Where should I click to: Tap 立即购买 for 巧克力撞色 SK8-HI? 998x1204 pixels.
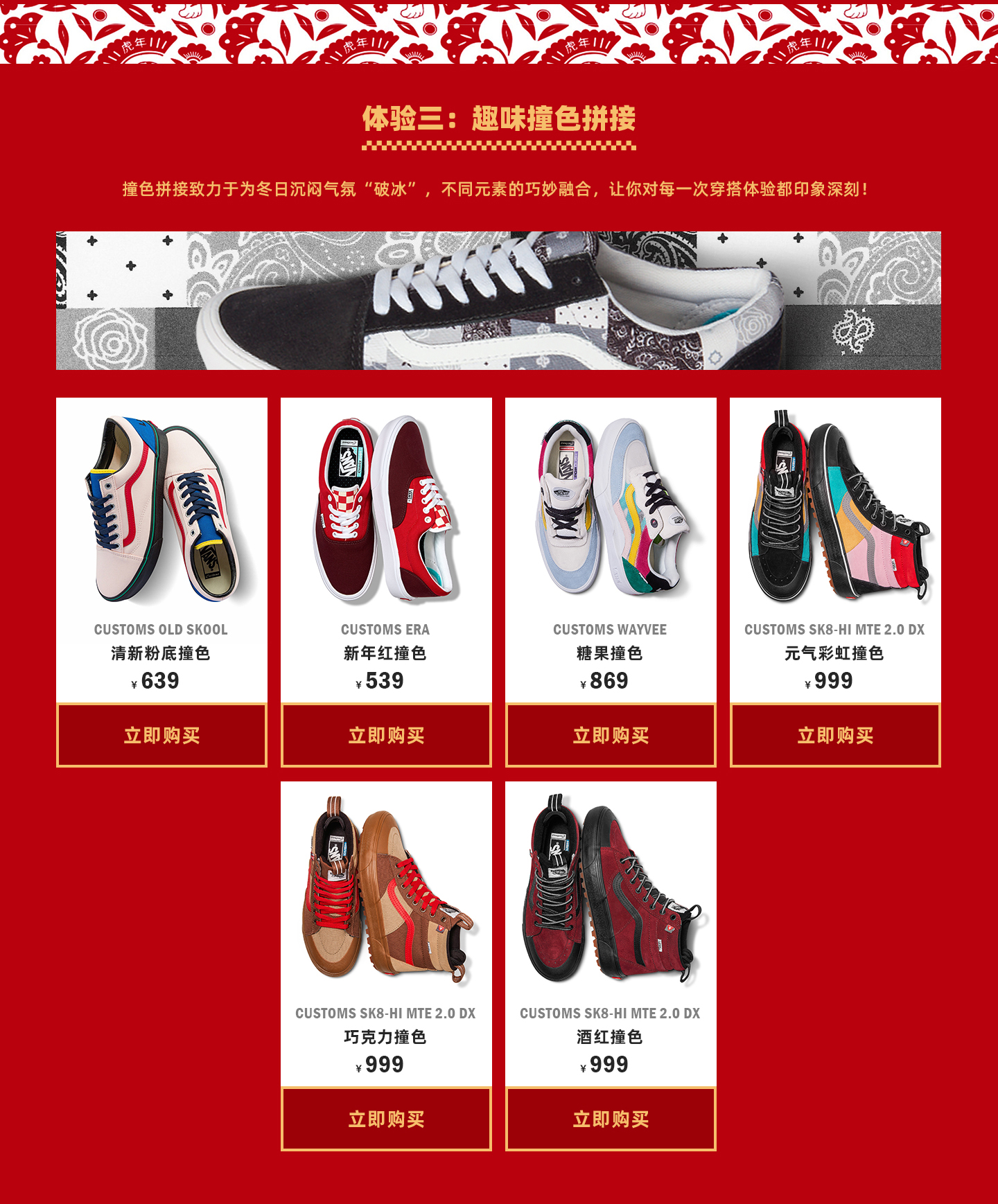coord(386,1119)
